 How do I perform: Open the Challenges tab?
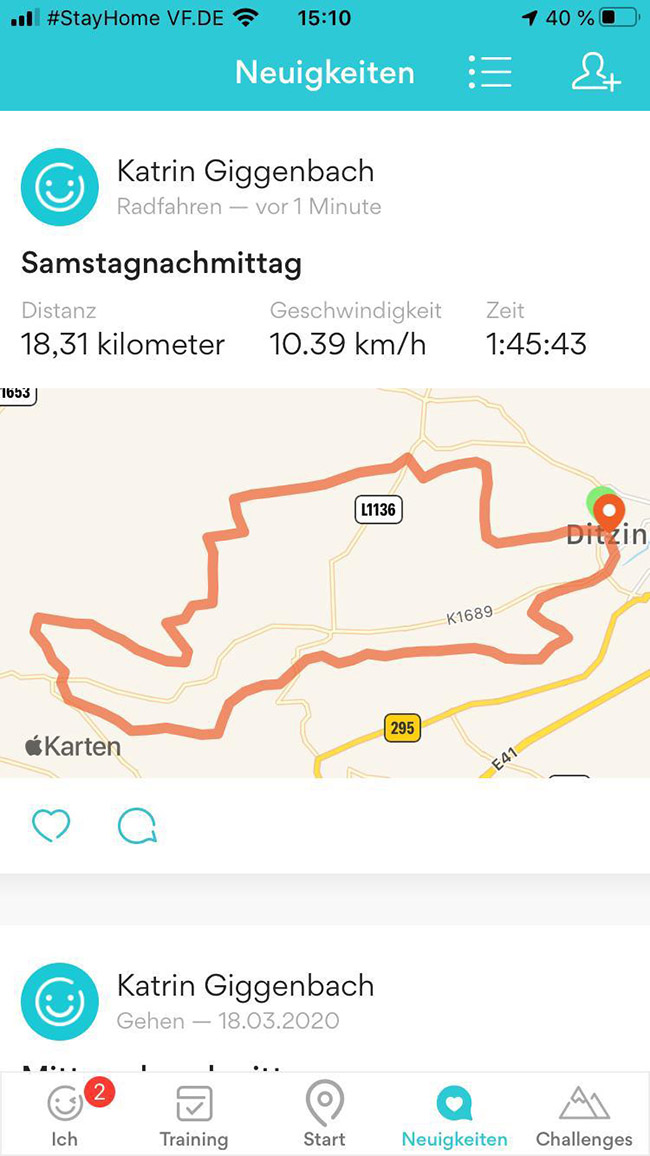[584, 1115]
